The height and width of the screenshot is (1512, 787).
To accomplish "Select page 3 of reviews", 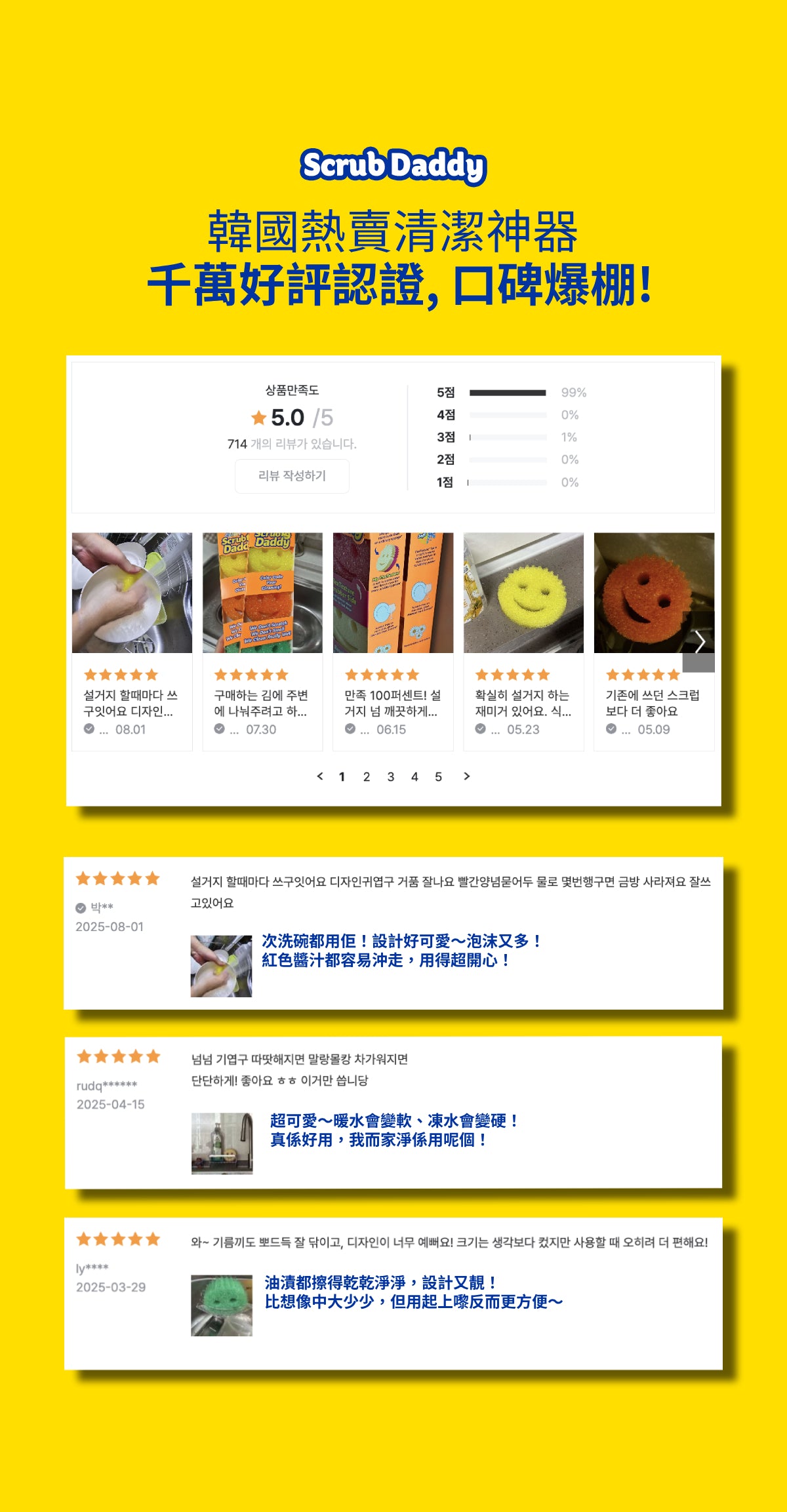I will 390,776.
